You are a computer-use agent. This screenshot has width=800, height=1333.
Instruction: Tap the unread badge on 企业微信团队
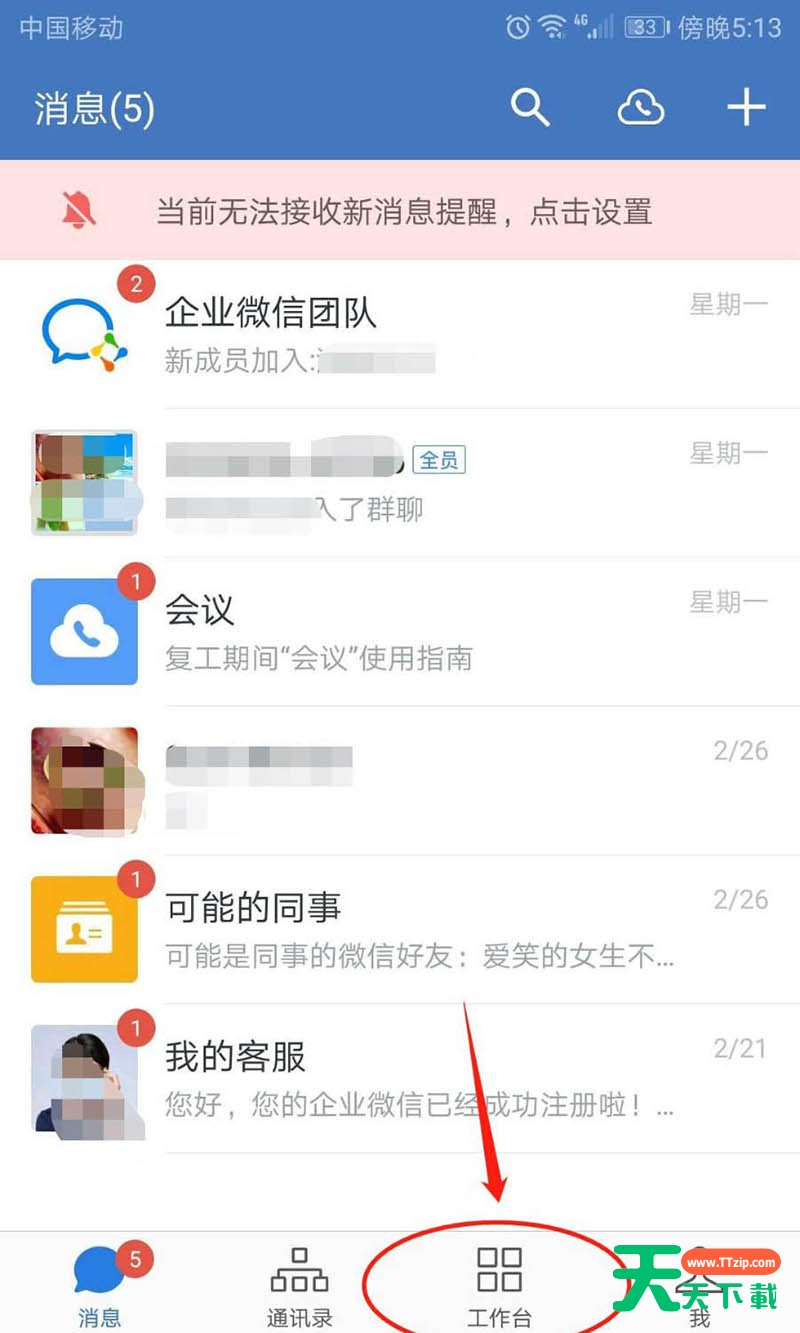coord(135,285)
